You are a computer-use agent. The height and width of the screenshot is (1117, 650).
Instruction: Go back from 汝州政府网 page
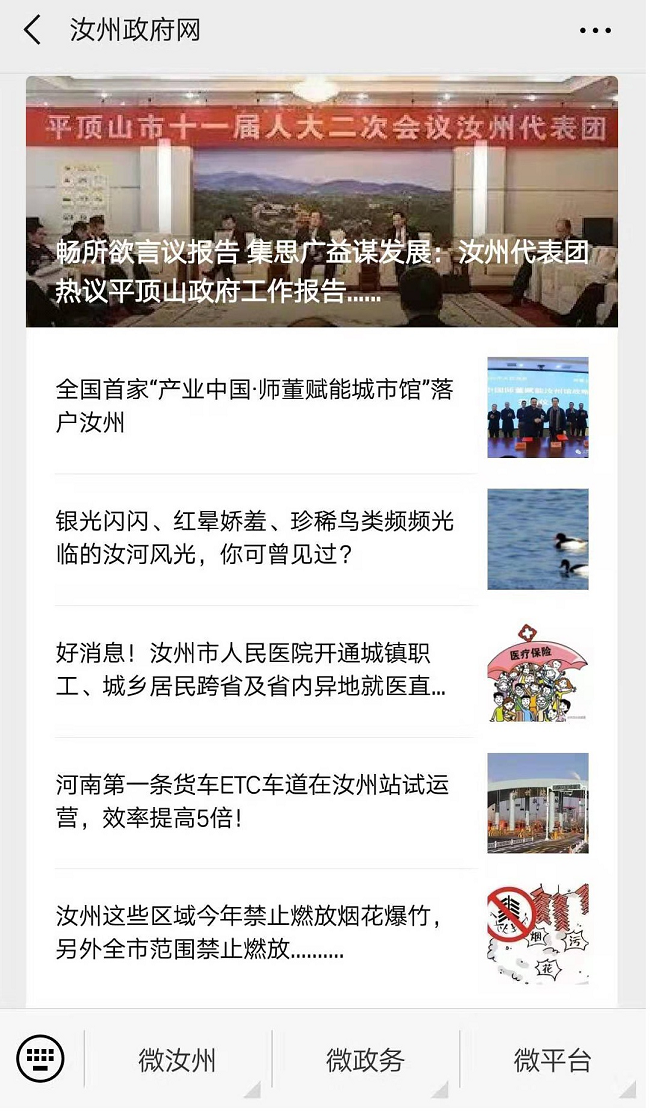coord(32,30)
